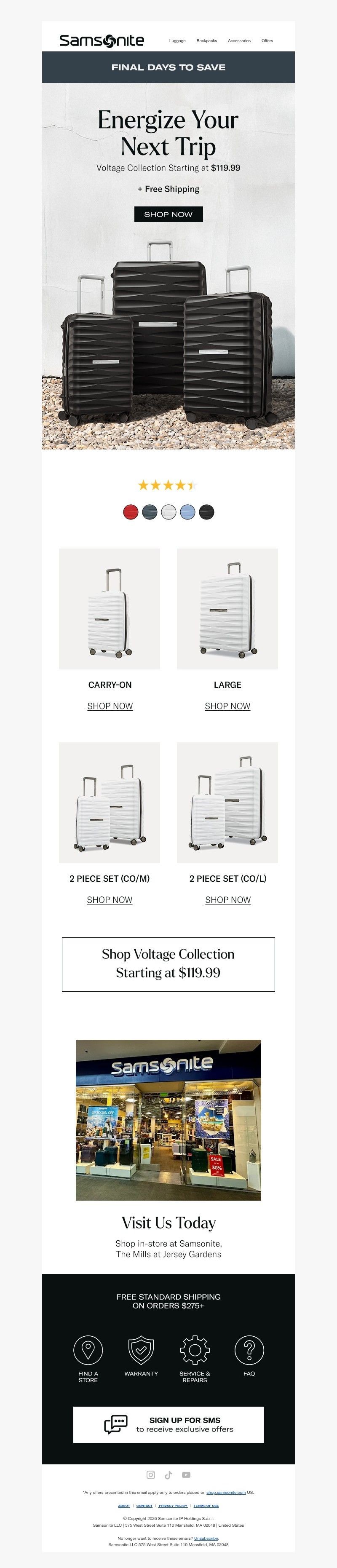The height and width of the screenshot is (1568, 337).
Task: Follow Shop Now under the Large suitcase
Action: click(x=227, y=706)
